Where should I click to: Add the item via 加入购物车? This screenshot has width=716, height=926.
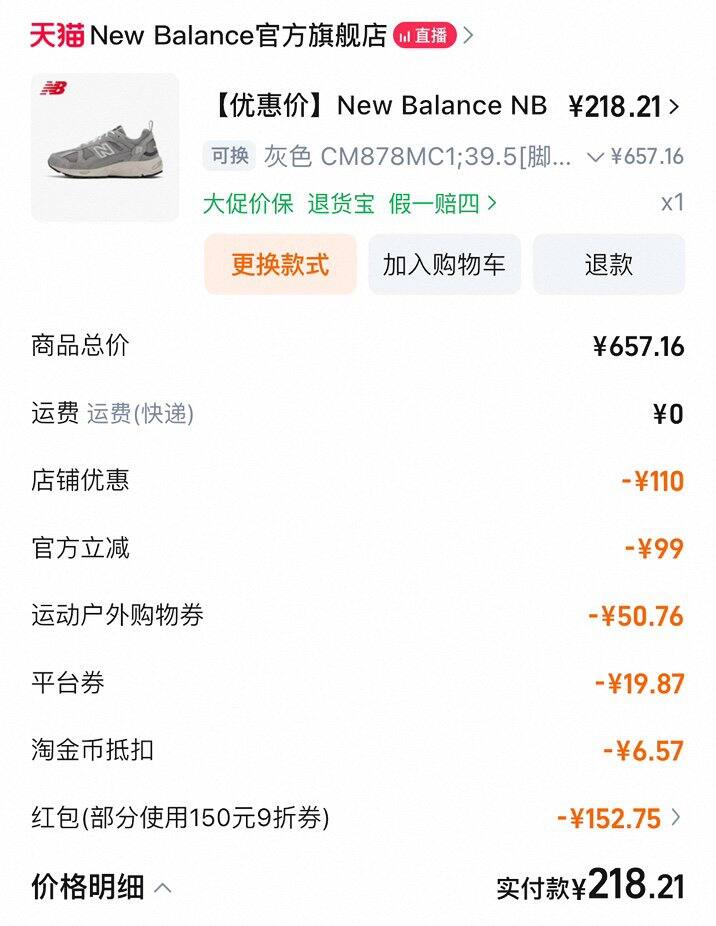coord(444,265)
